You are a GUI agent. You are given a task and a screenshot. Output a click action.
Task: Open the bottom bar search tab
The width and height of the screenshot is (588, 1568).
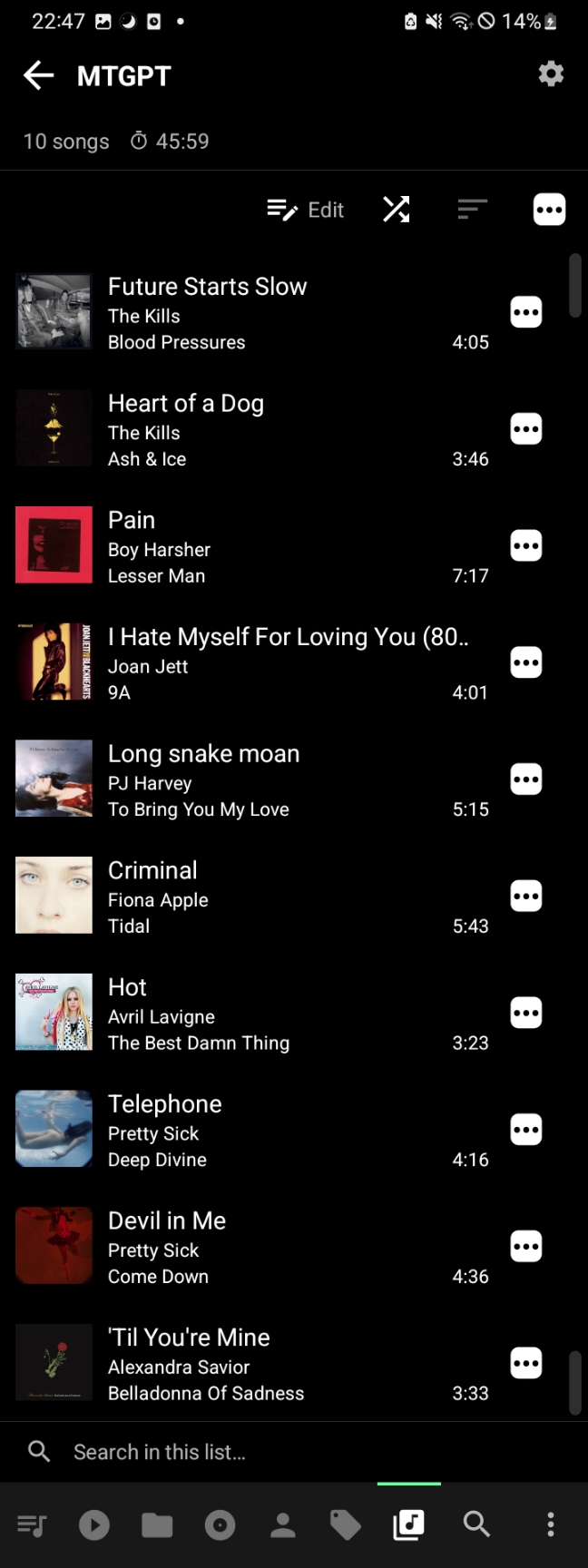[476, 1524]
